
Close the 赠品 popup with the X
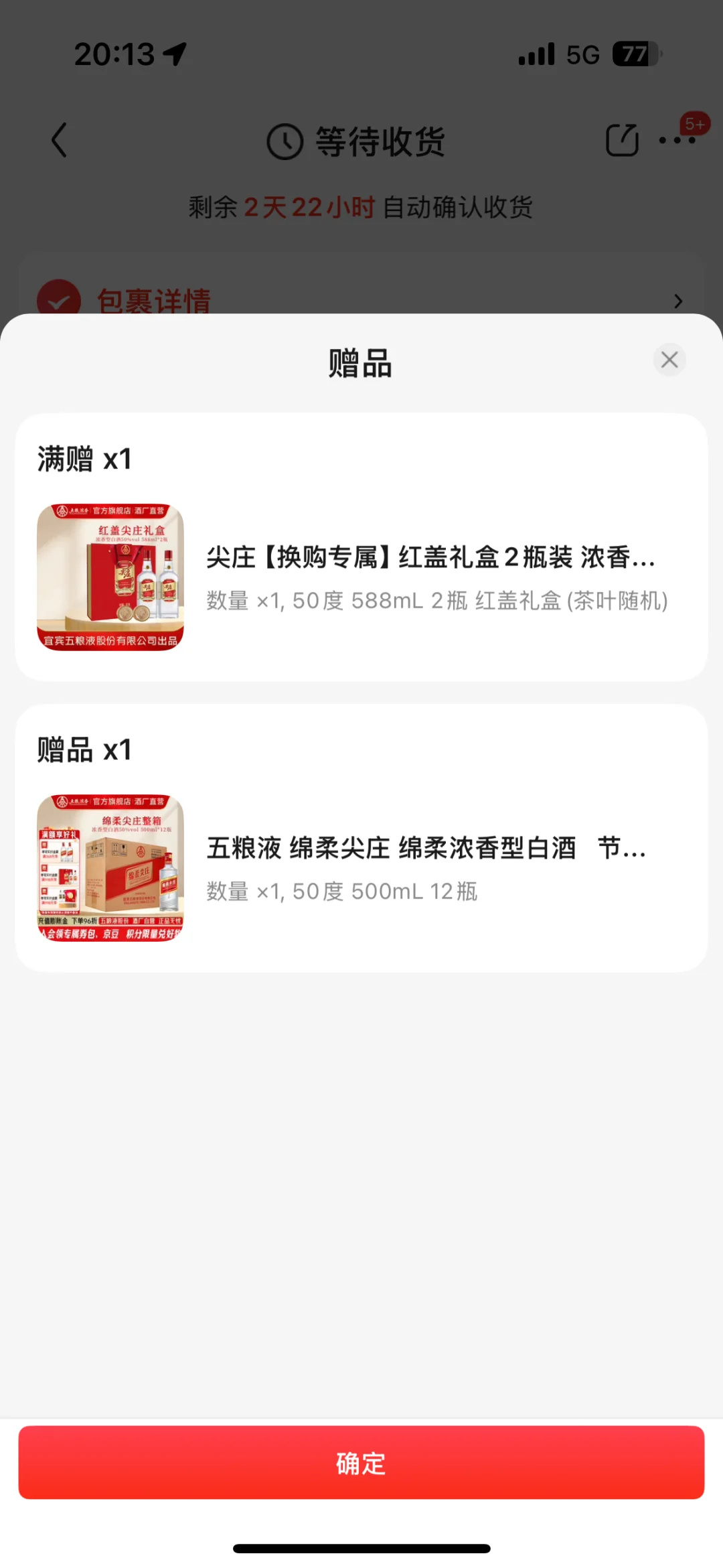pos(669,360)
